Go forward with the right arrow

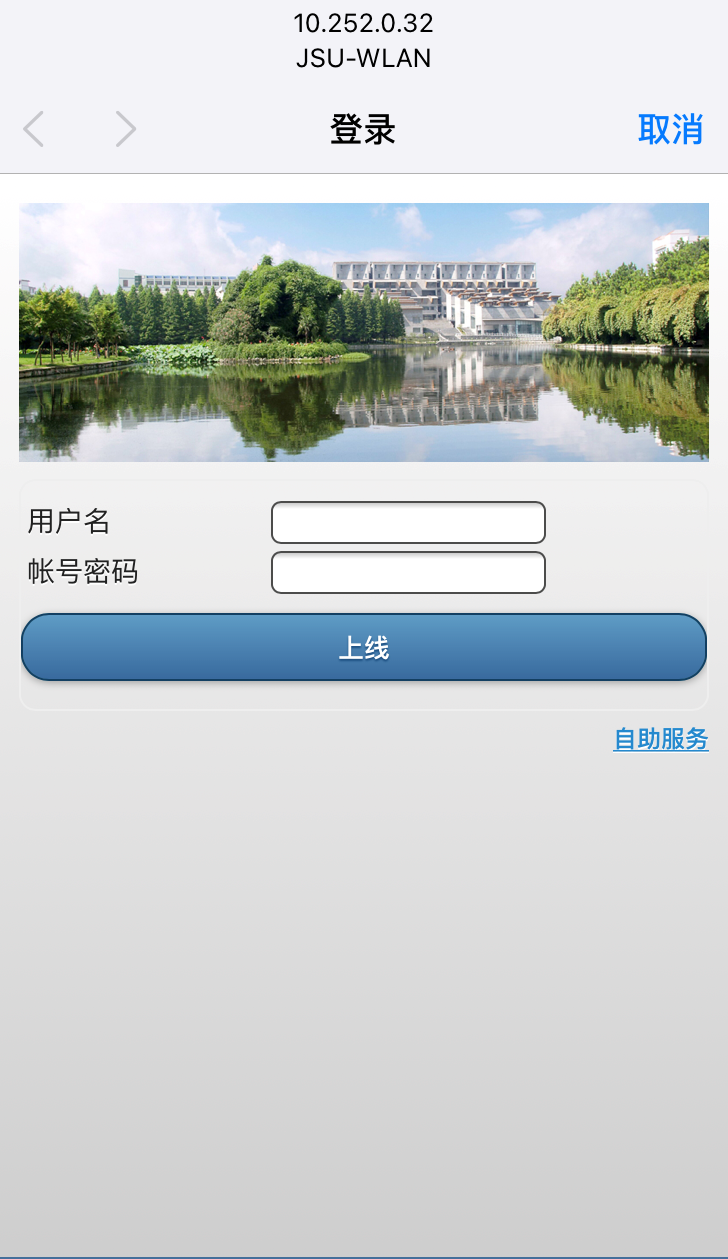pyautogui.click(x=125, y=130)
